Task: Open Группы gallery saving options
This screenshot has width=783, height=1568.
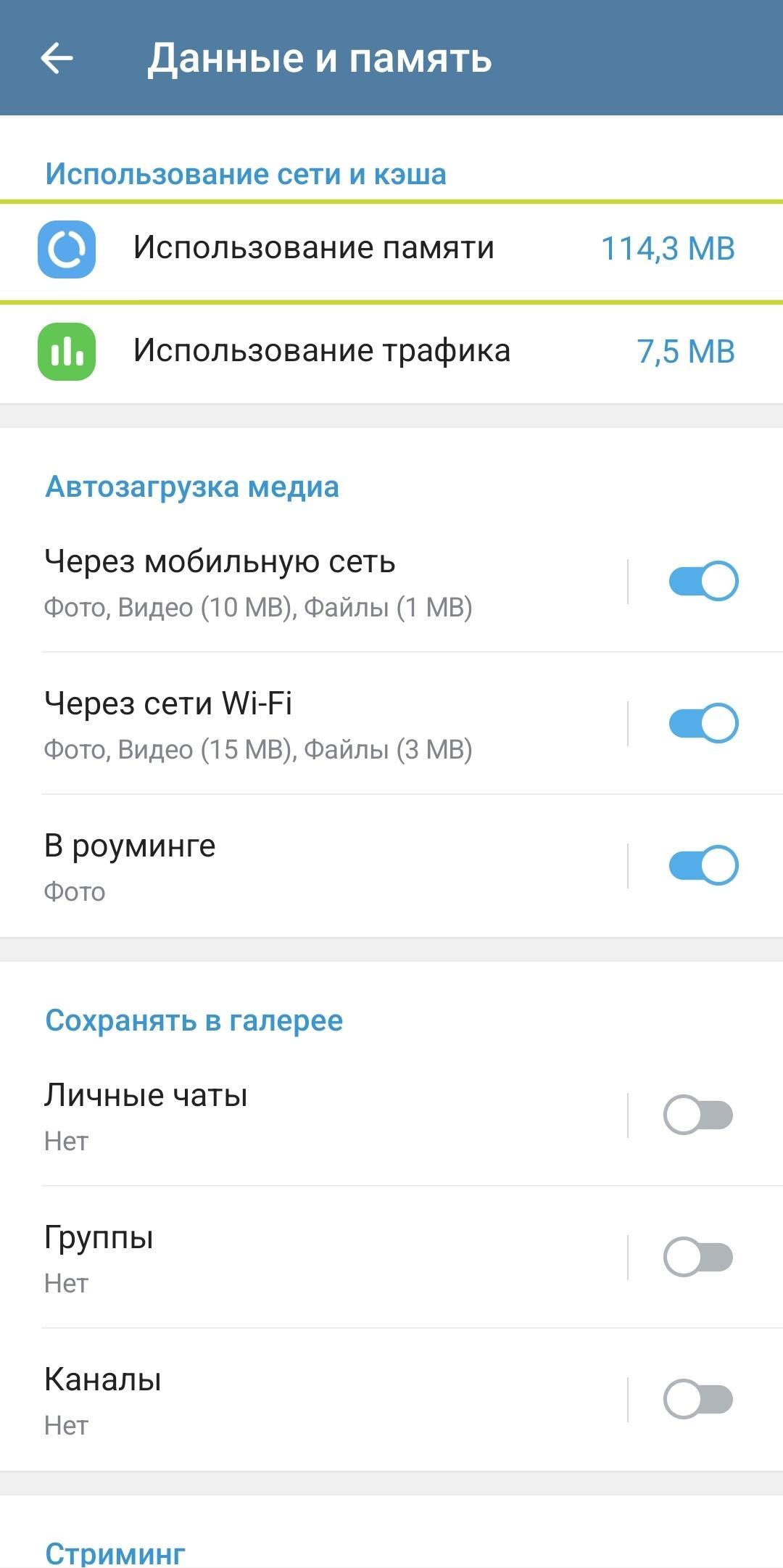Action: (313, 1258)
